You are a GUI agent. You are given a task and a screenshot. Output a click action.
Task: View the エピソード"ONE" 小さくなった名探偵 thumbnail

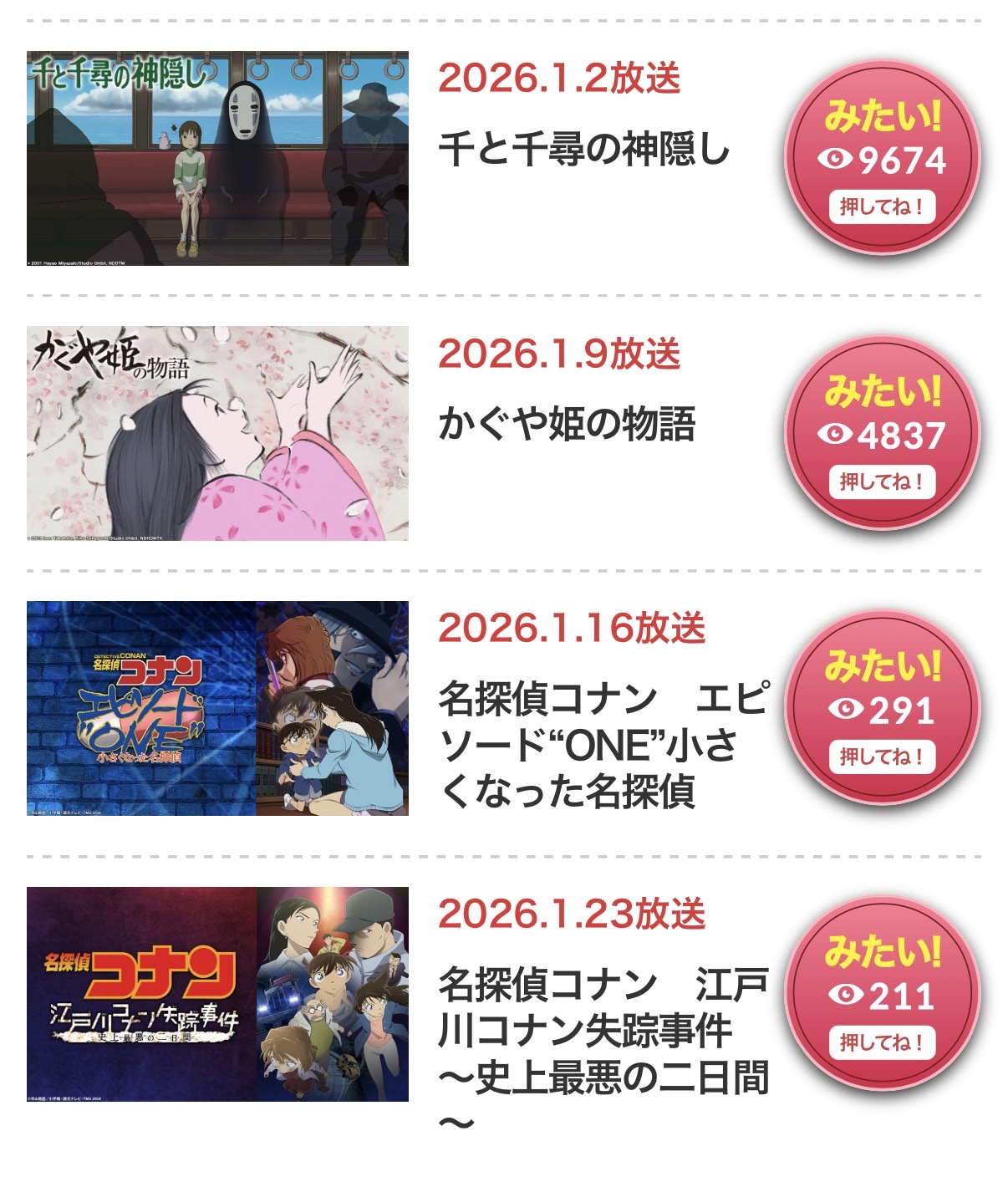point(217,708)
